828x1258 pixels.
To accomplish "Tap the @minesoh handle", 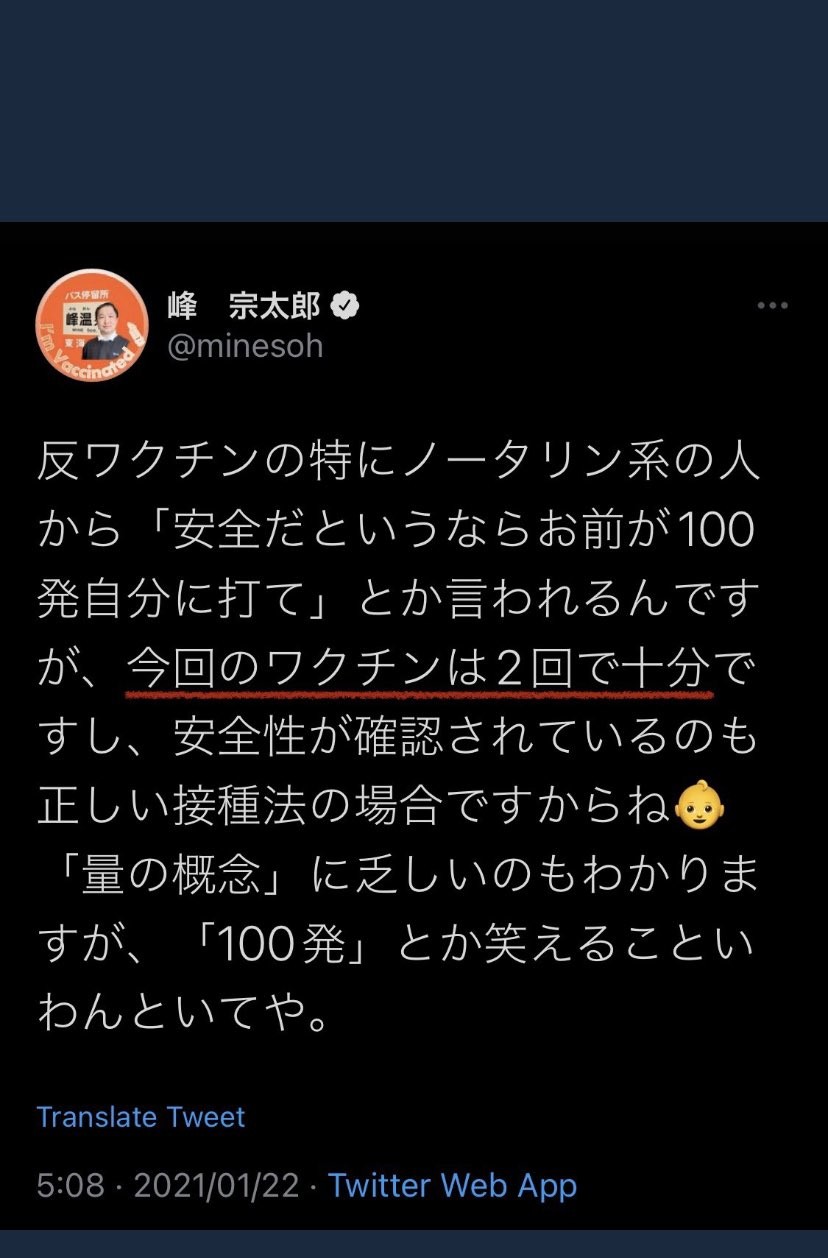I will pyautogui.click(x=244, y=346).
